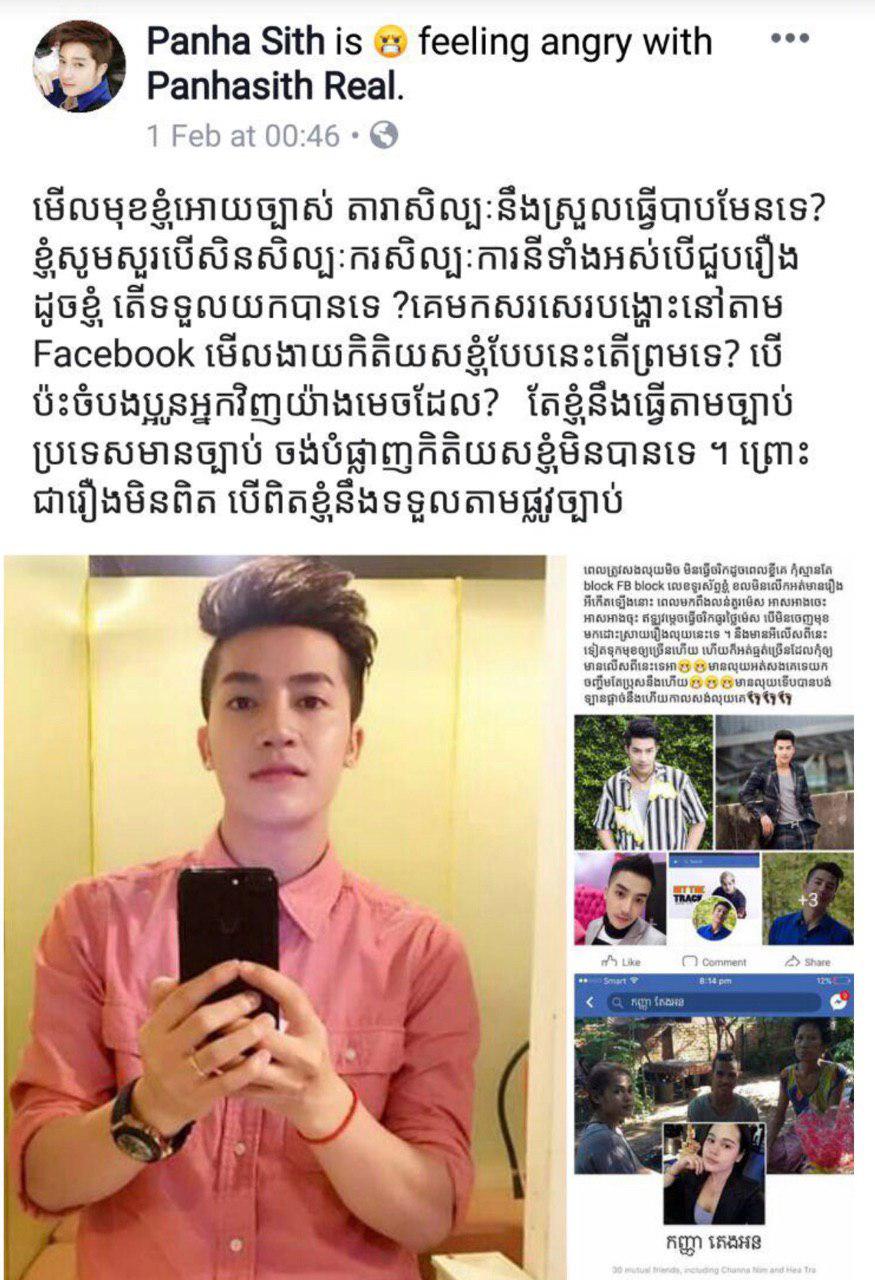
Task: Open the attached screenshot image on right
Action: coord(713,915)
